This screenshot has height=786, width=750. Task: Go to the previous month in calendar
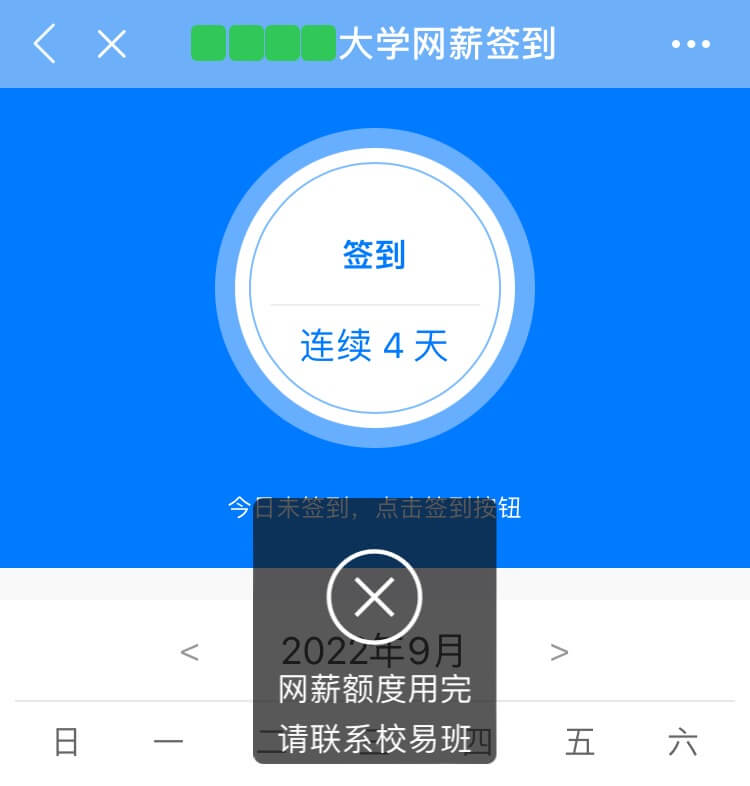tap(189, 653)
